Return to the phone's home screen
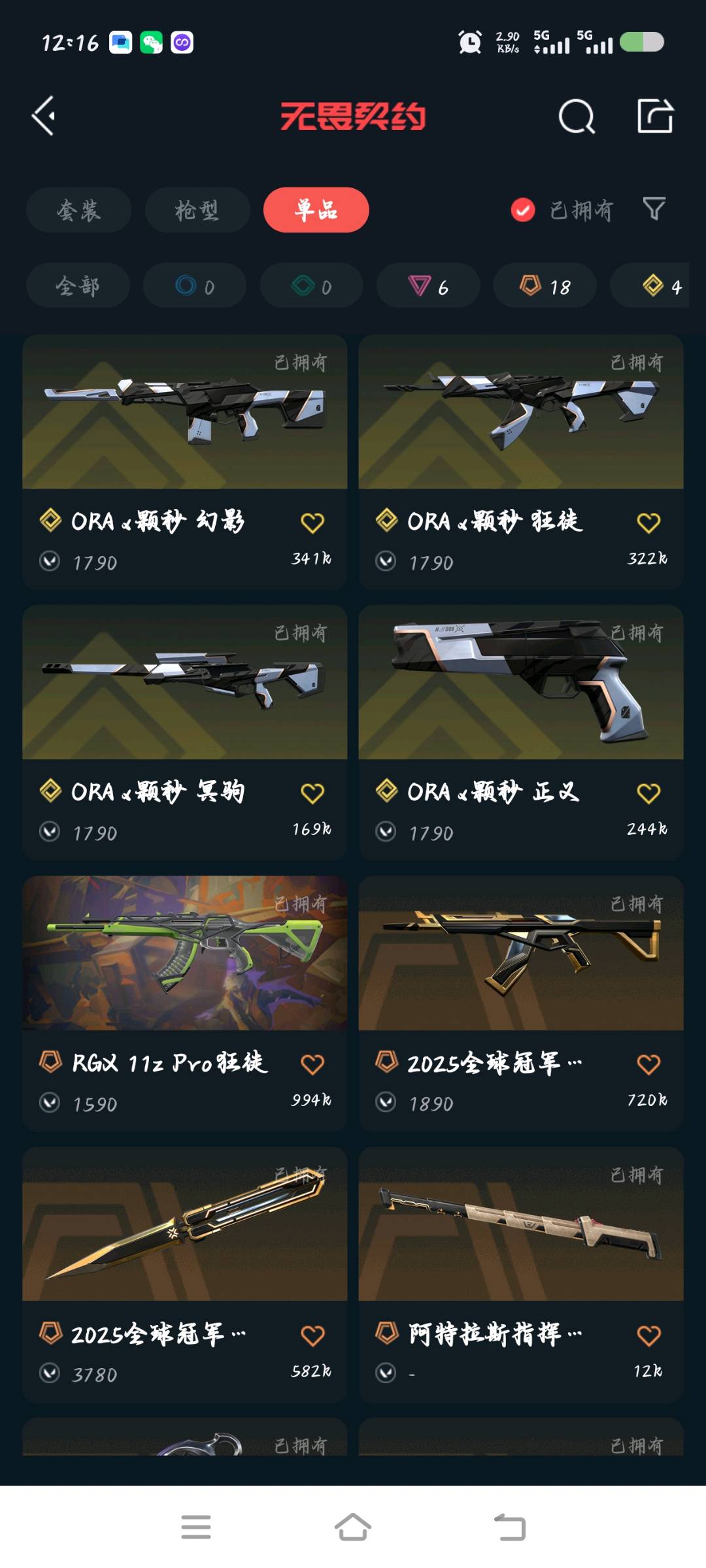The width and height of the screenshot is (706, 1568). (353, 1527)
